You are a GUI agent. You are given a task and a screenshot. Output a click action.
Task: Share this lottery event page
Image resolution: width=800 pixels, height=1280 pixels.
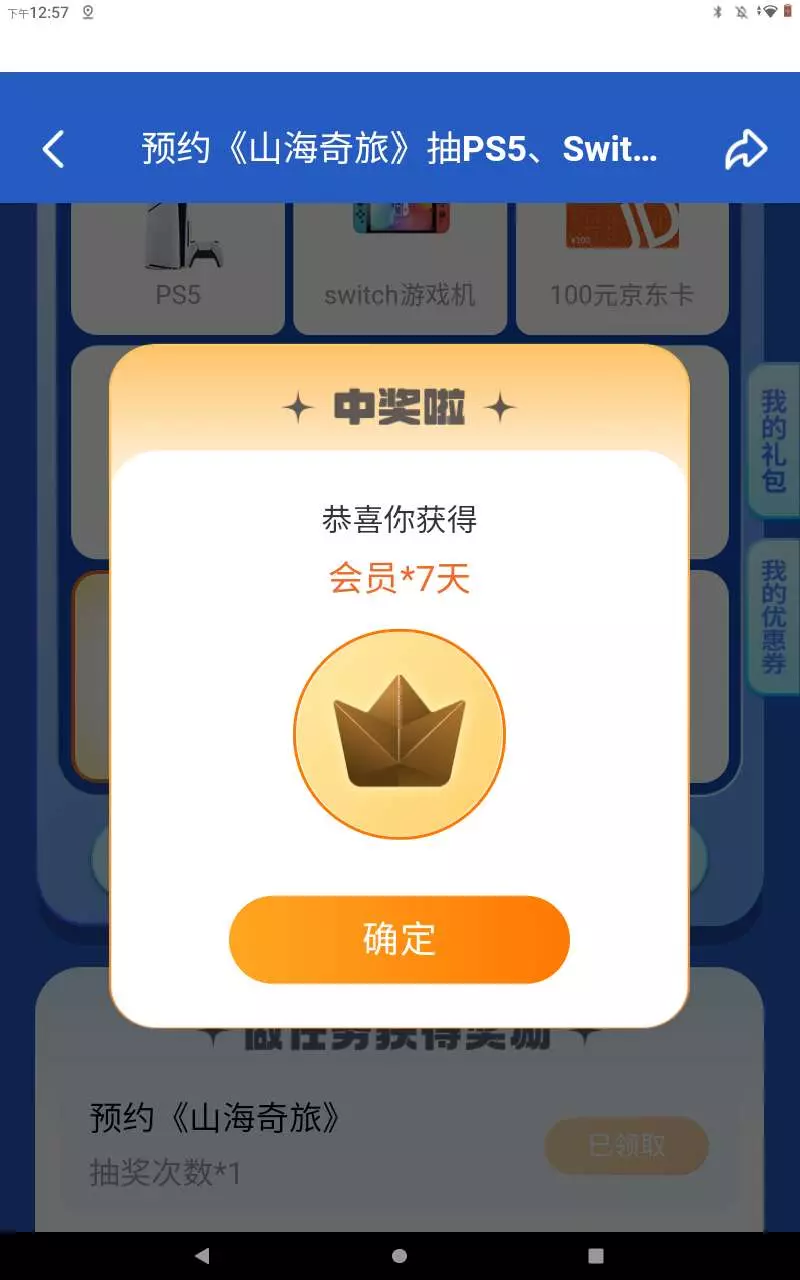pyautogui.click(x=745, y=150)
